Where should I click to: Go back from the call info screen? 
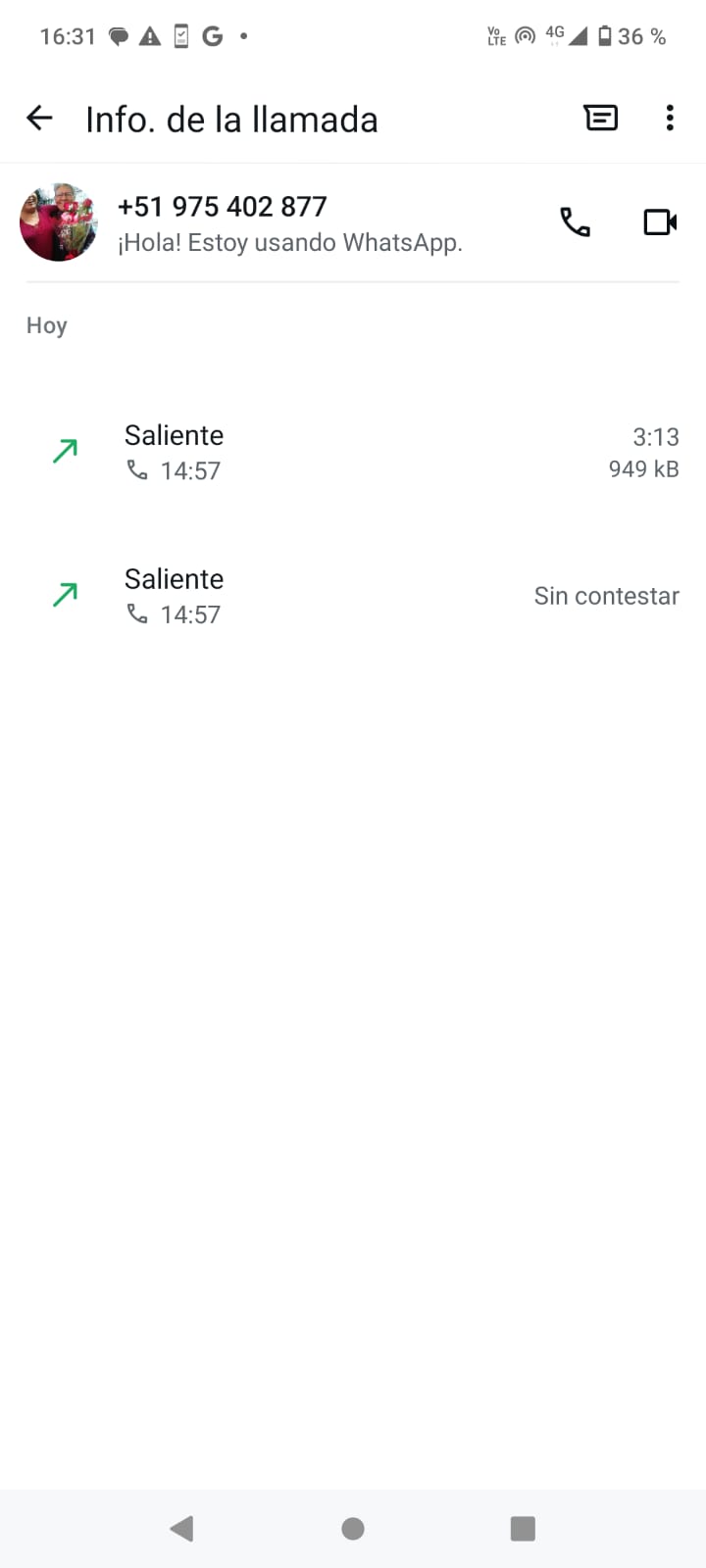39,119
